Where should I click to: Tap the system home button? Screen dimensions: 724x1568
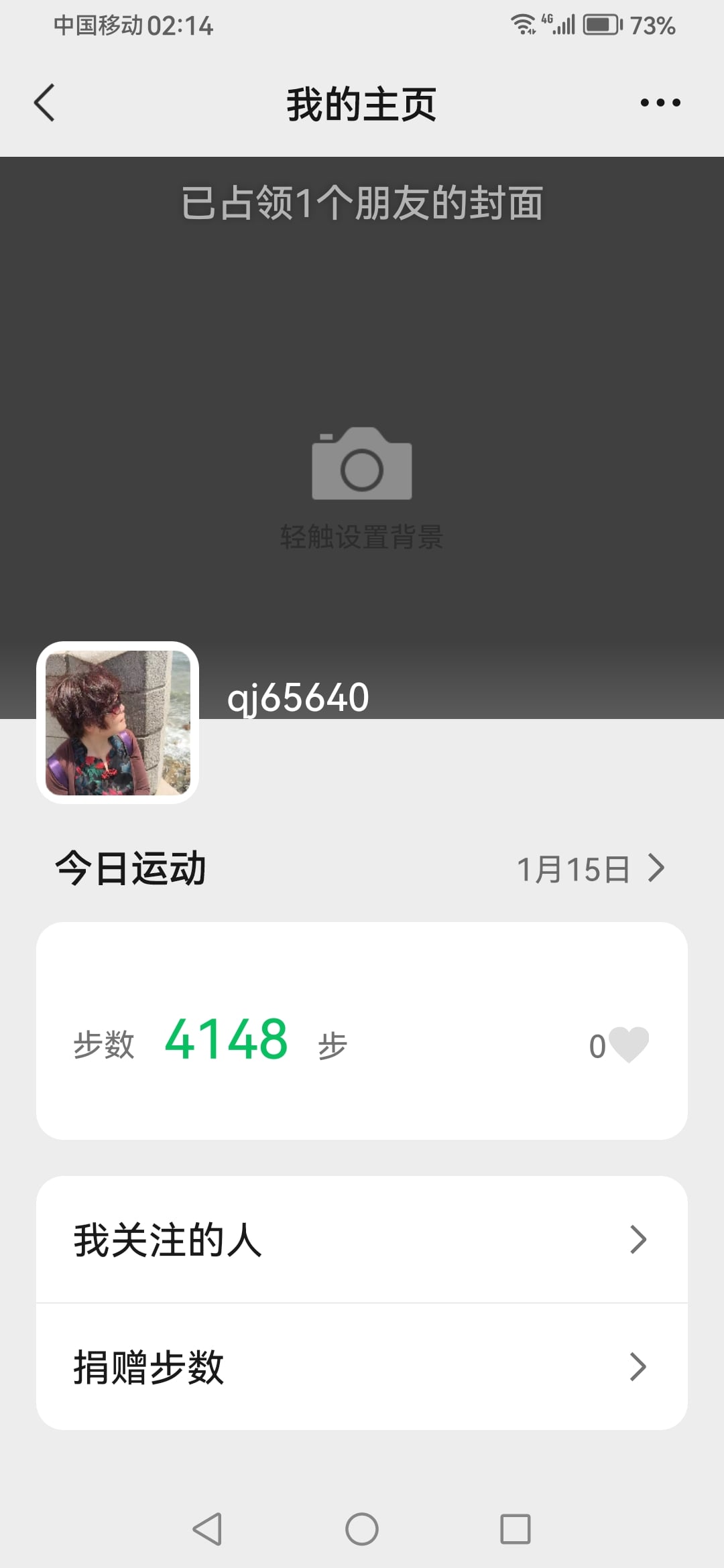click(x=362, y=1529)
